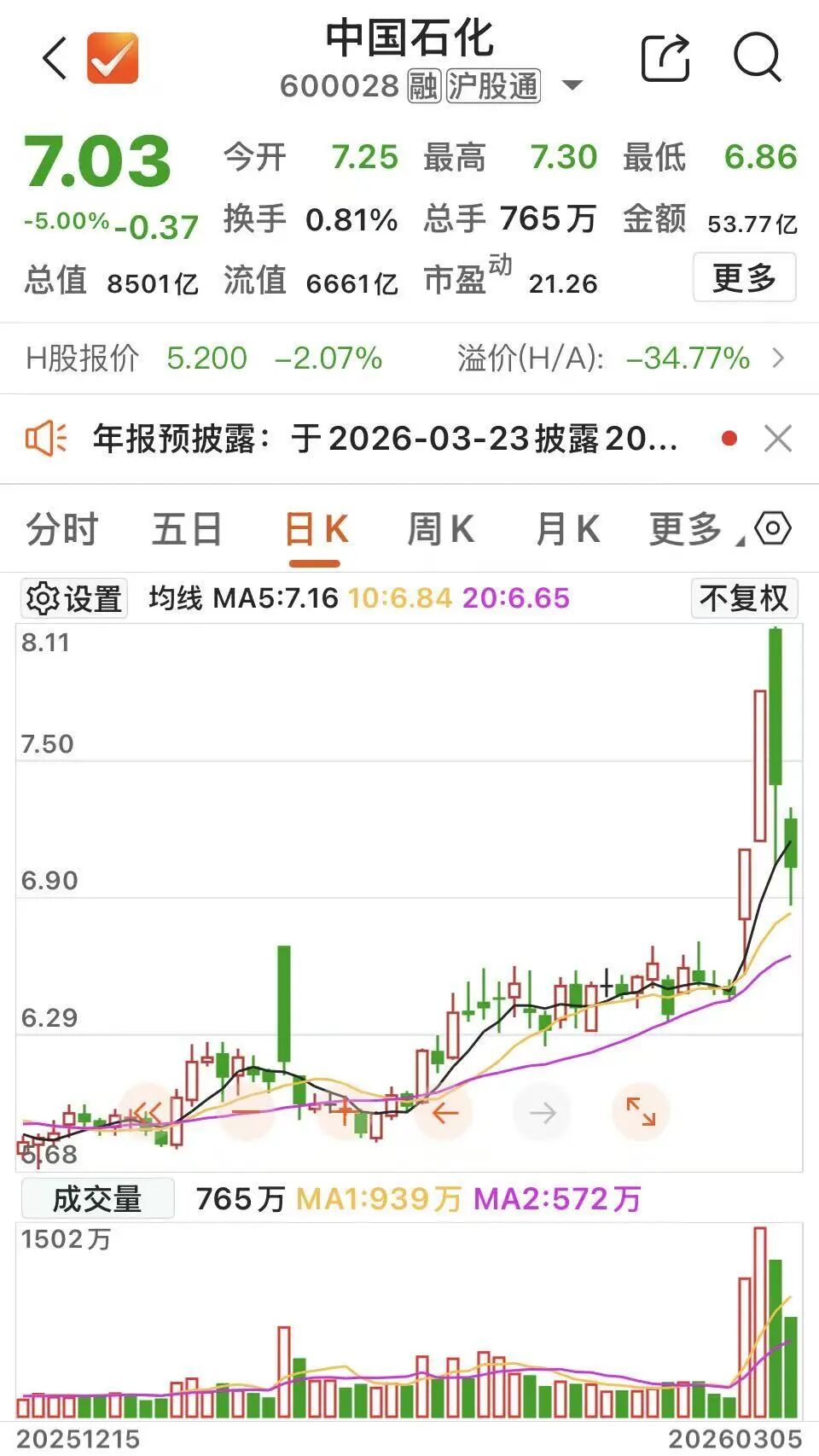
Task: Switch to the 周K chart tab
Action: tap(440, 529)
